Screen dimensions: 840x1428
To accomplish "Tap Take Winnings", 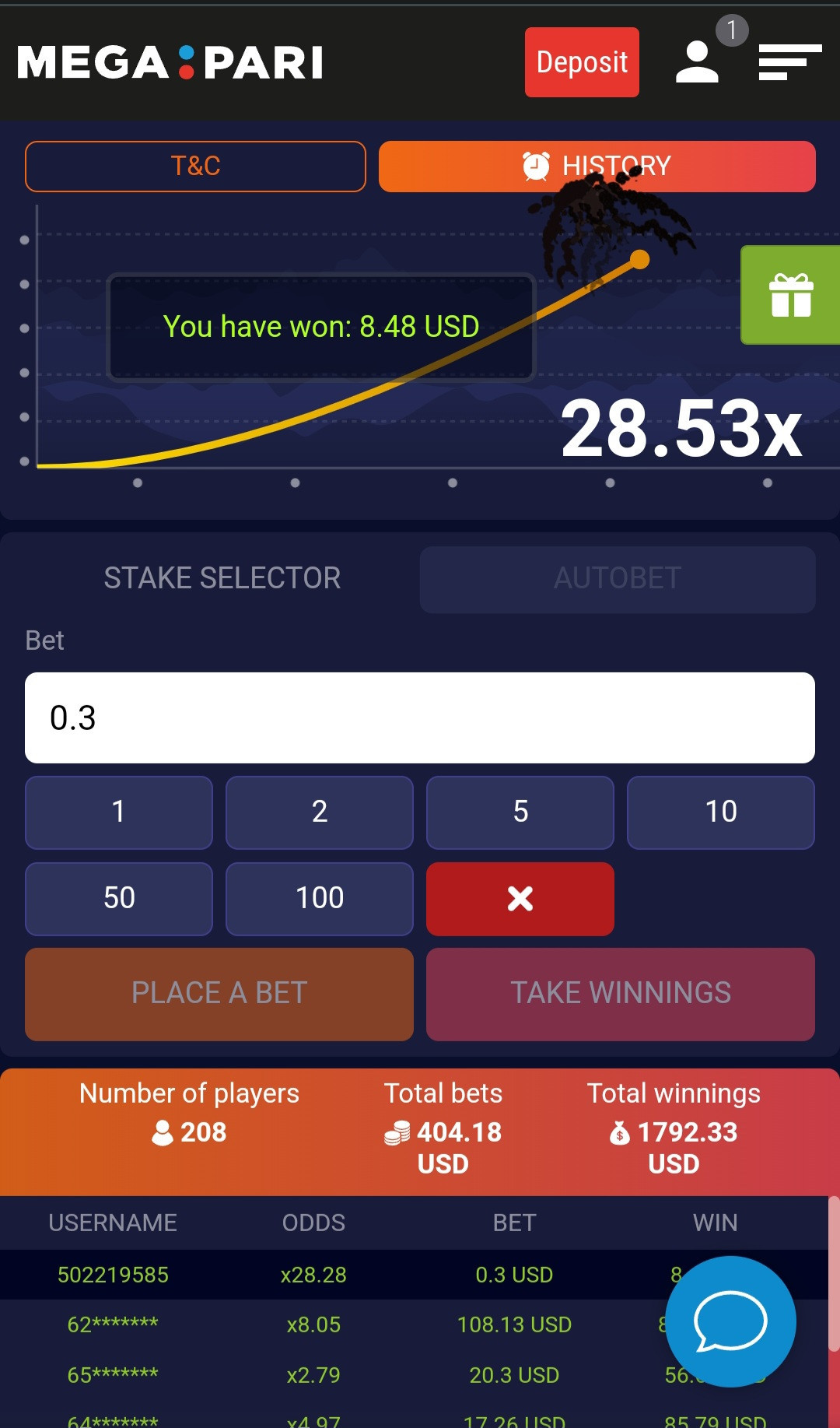I will coord(621,994).
